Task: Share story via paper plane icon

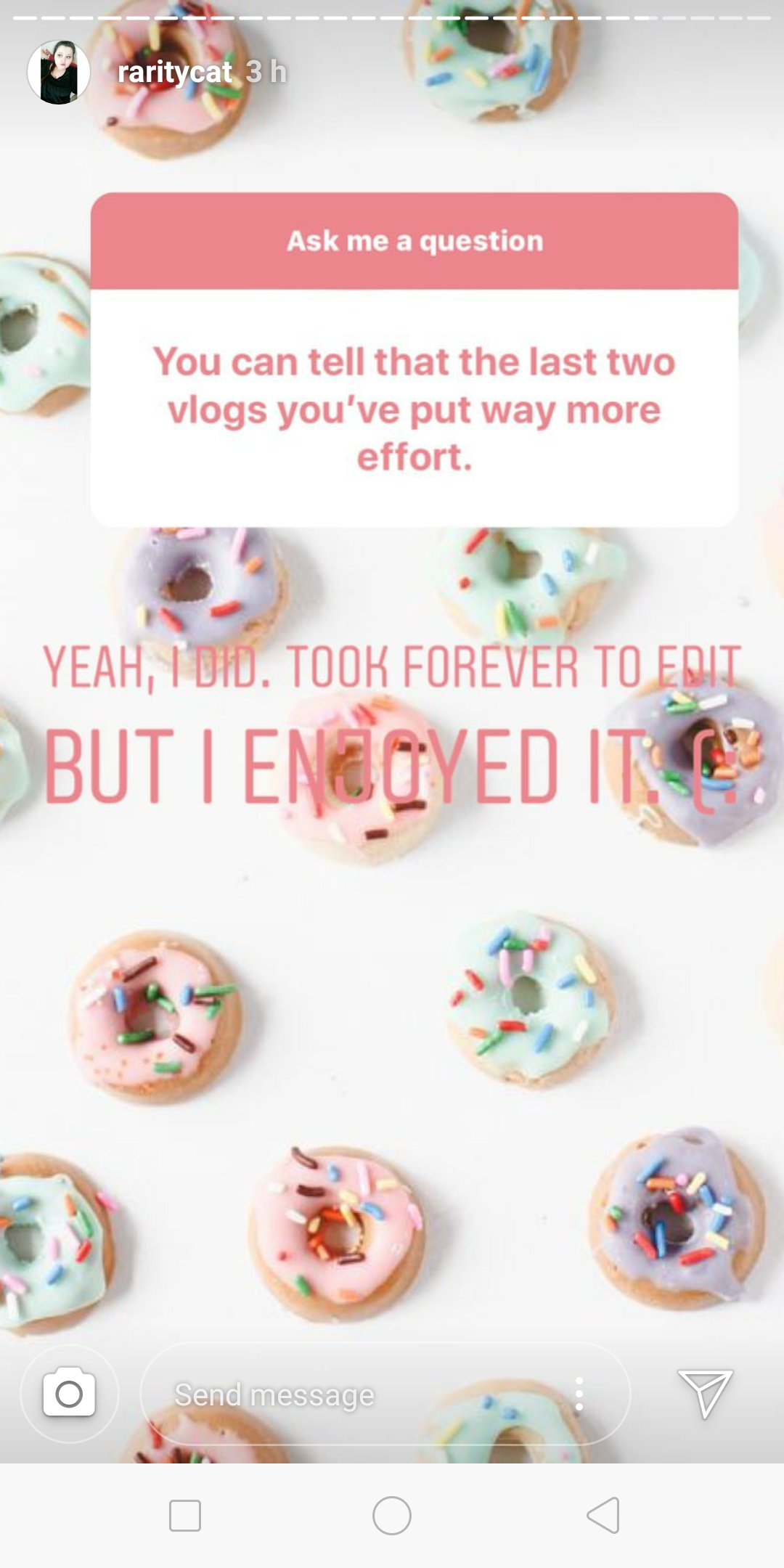Action: tap(704, 1394)
